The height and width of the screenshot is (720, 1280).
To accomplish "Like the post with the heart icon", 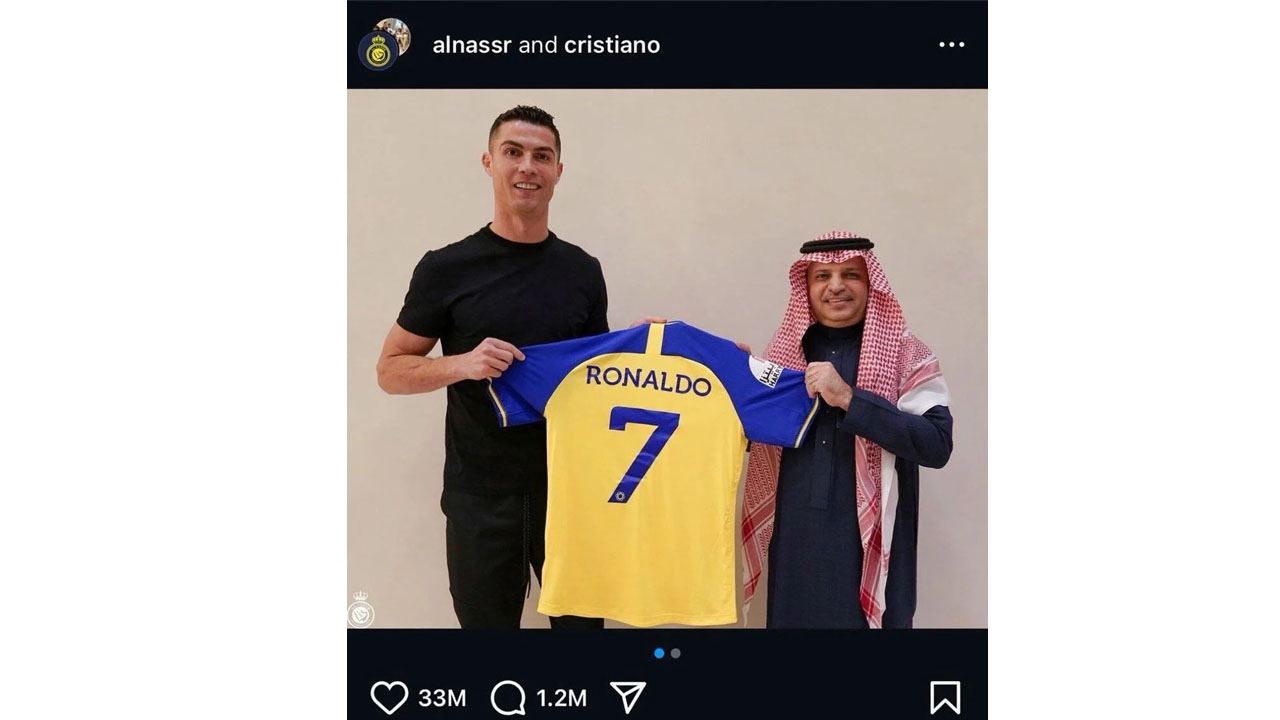I will click(389, 697).
